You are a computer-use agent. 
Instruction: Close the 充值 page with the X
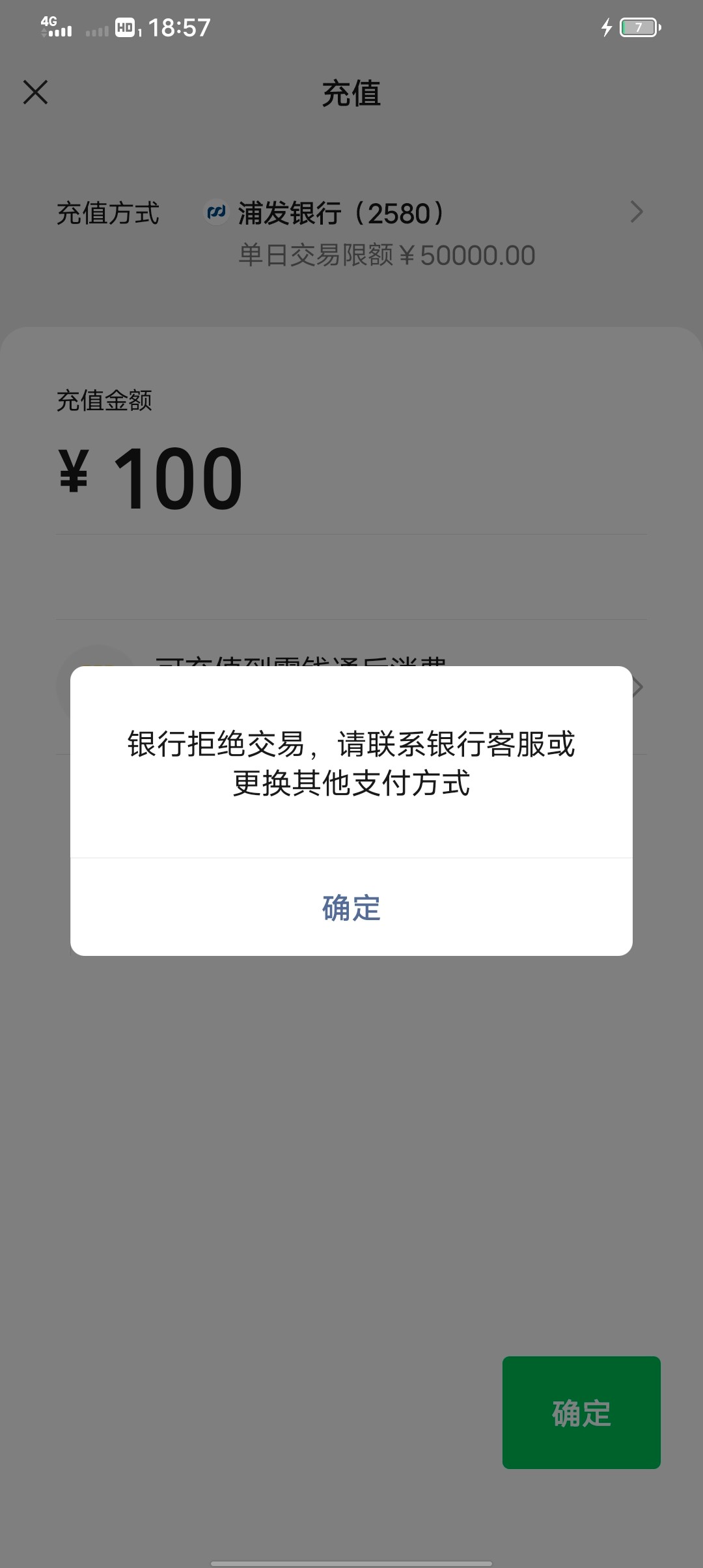click(36, 92)
